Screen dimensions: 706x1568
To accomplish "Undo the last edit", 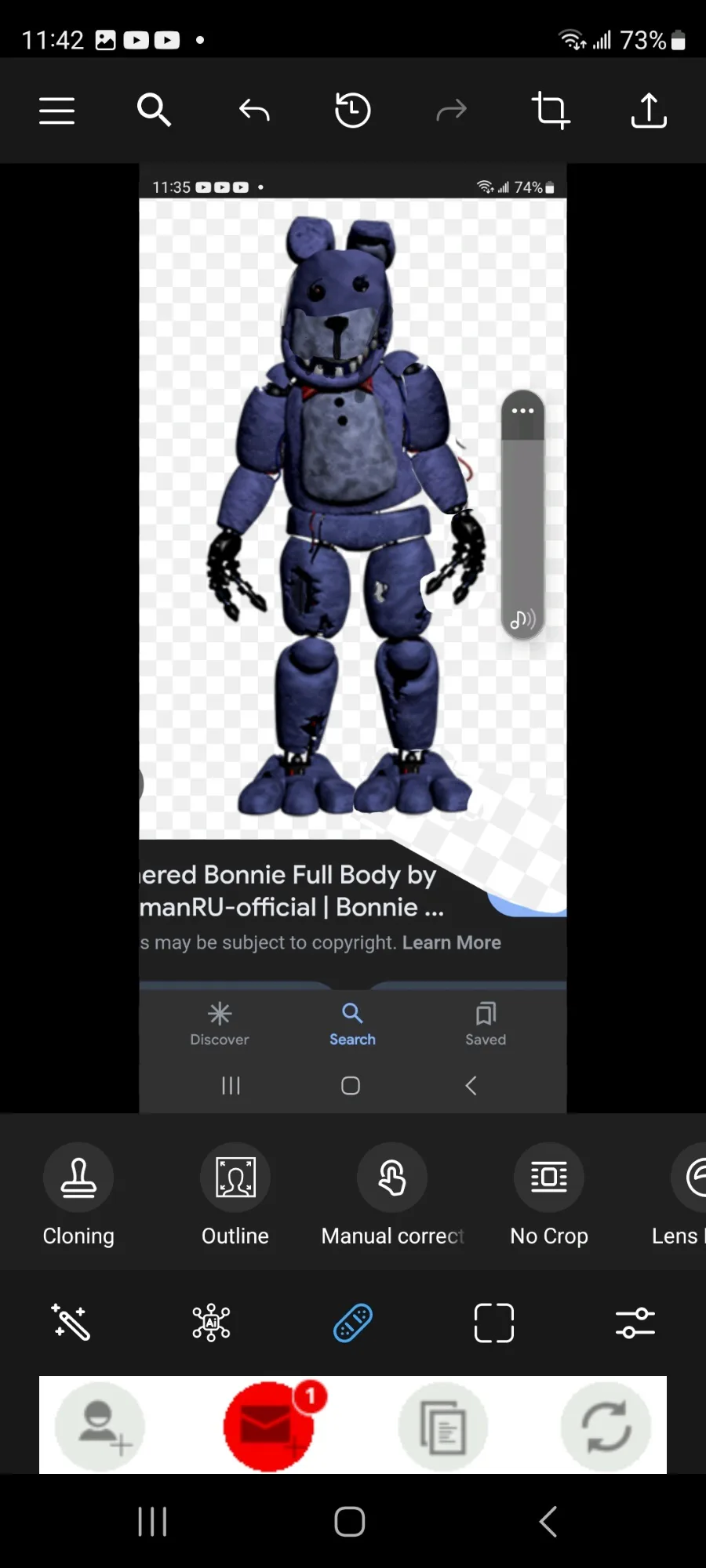I will 254,111.
